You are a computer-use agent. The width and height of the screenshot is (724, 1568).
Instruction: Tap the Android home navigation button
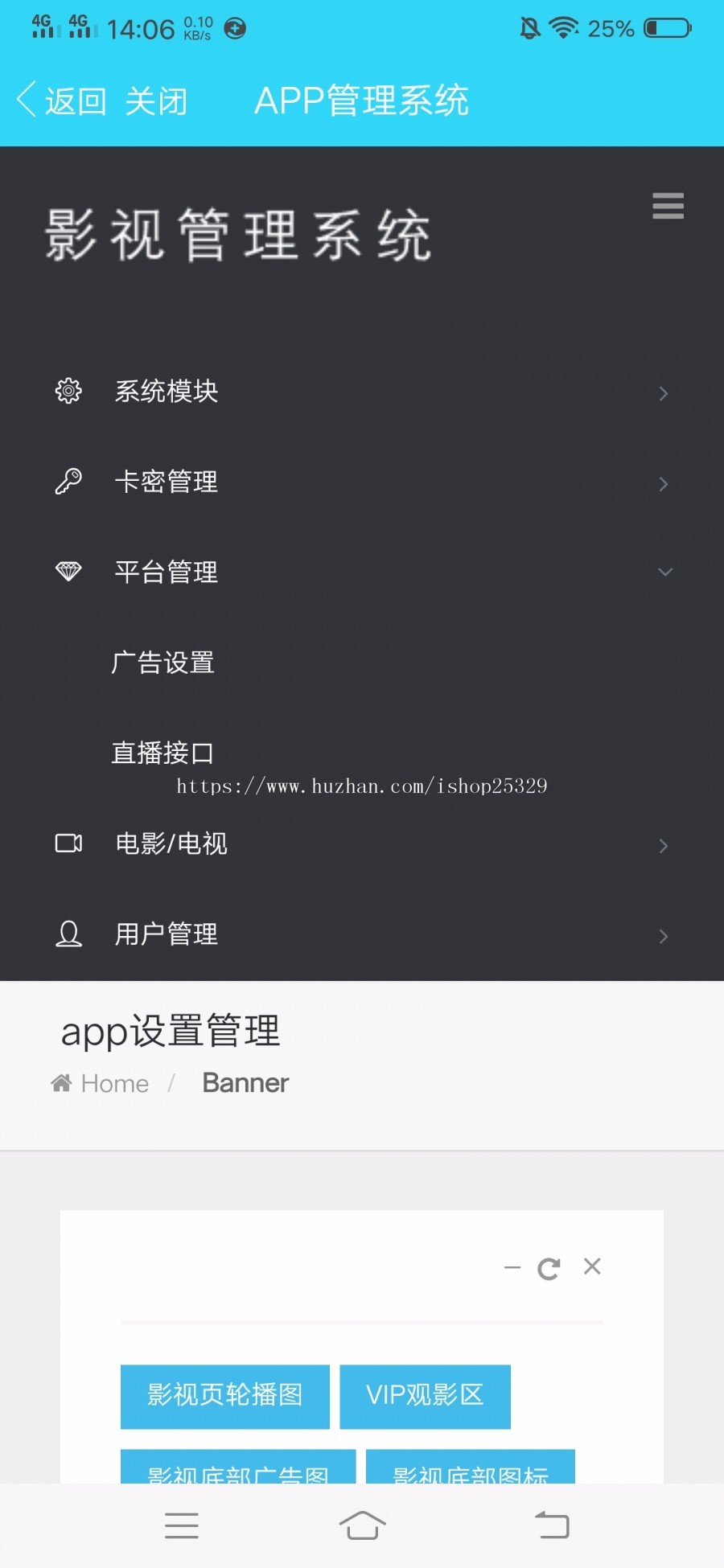(362, 1525)
